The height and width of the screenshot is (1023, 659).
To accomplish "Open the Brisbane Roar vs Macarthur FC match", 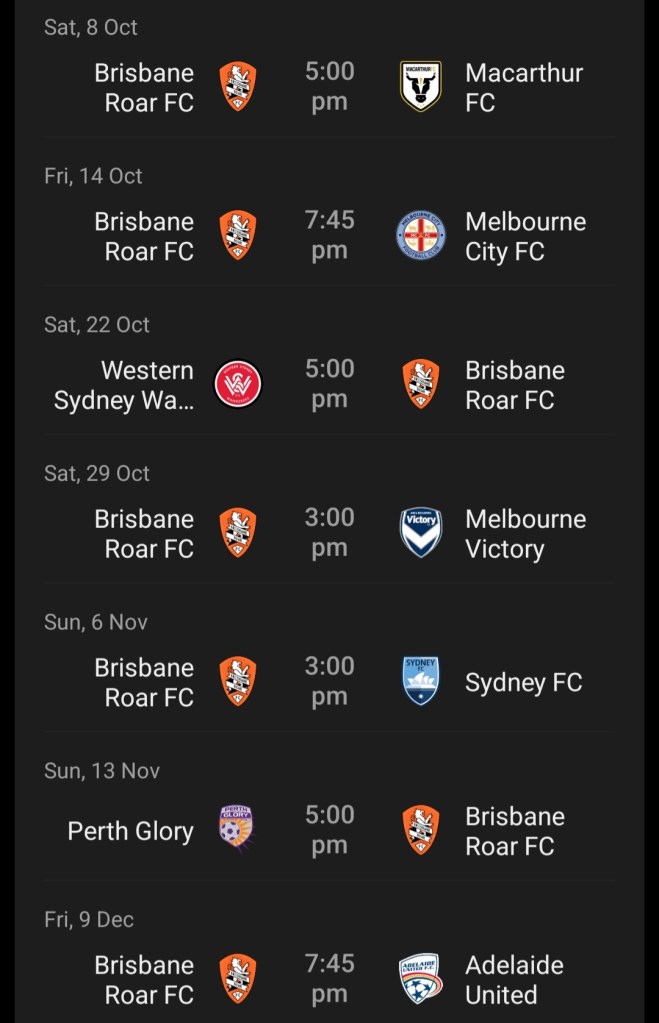I will [x=329, y=87].
